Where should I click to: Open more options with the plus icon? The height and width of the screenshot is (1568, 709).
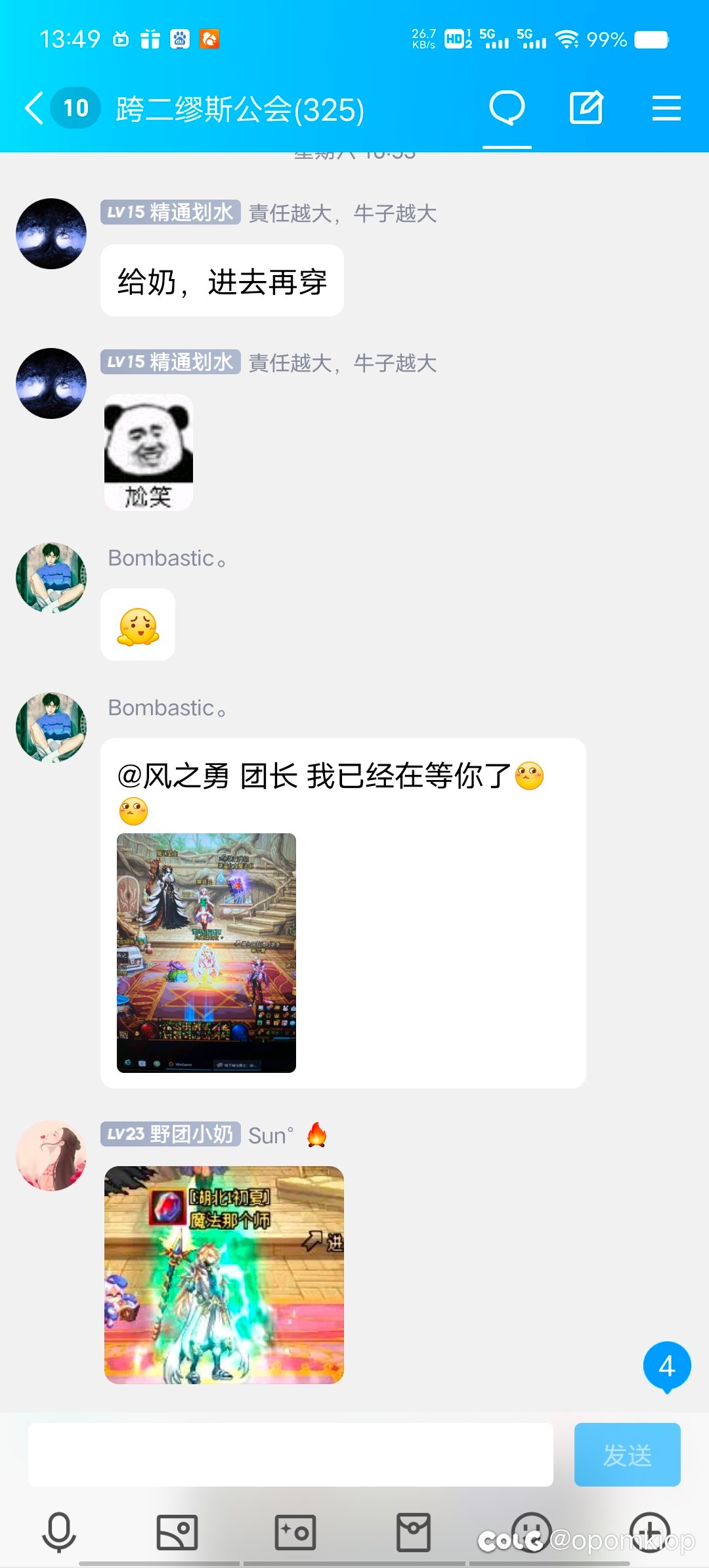(650, 1532)
